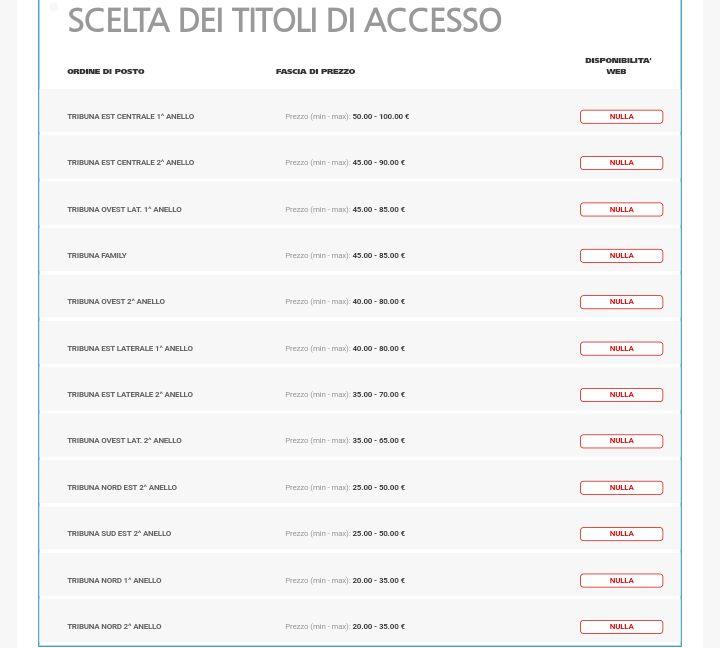Select NULLA for Tribuna Ovest Lat. 2° Anello
The height and width of the screenshot is (648, 720).
(621, 441)
